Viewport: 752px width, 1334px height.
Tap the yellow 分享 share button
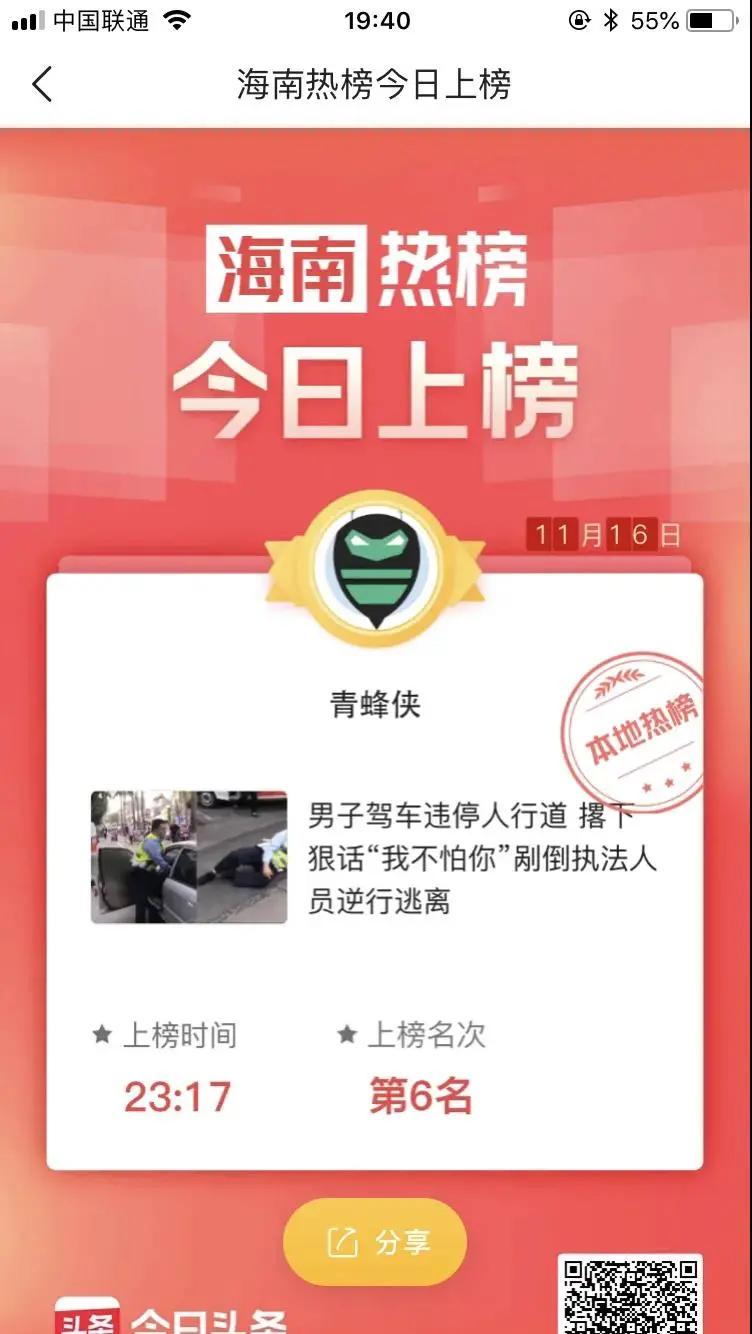(x=375, y=1242)
